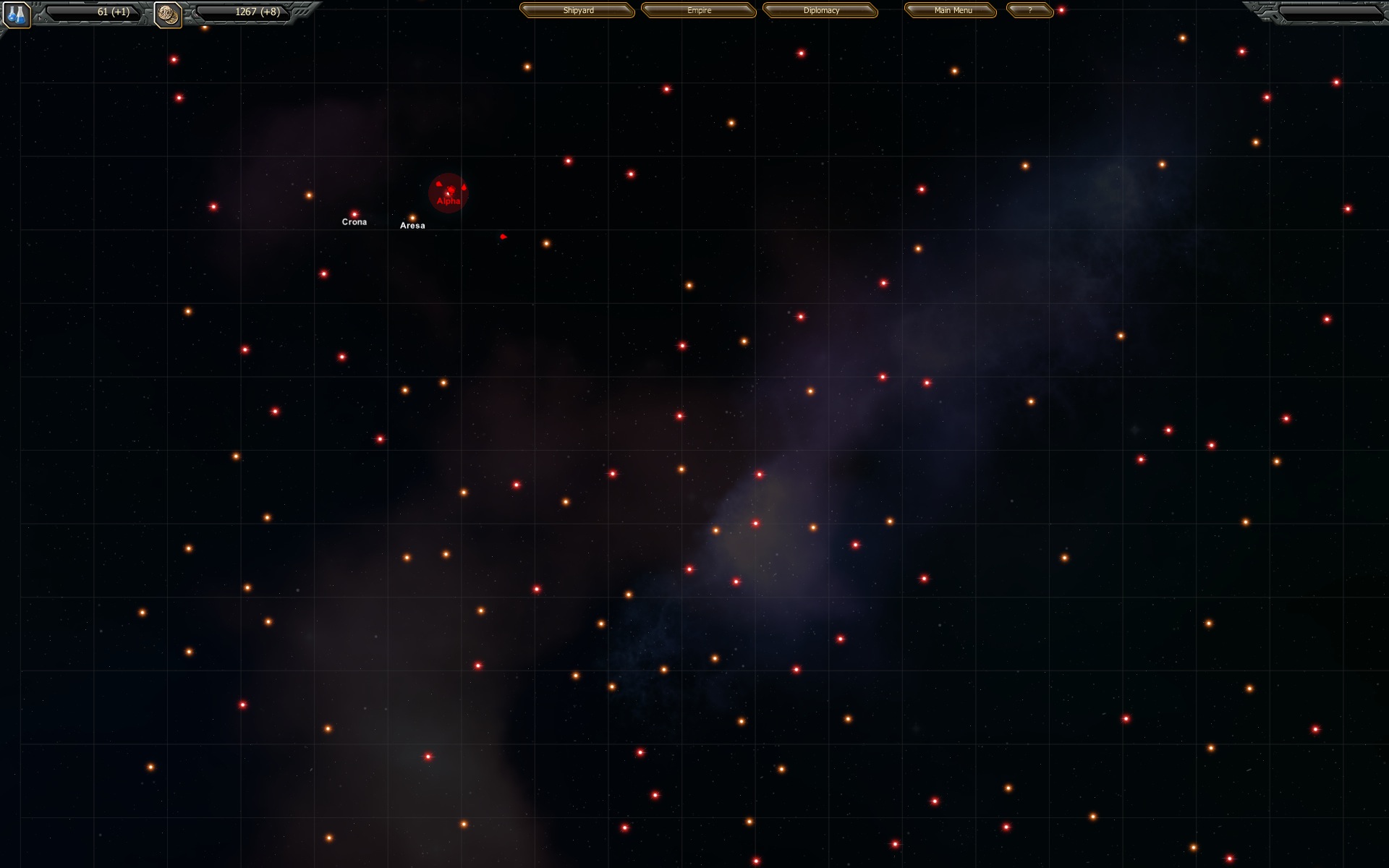This screenshot has height=868, width=1389.
Task: Open the Main Menu
Action: pos(952,11)
